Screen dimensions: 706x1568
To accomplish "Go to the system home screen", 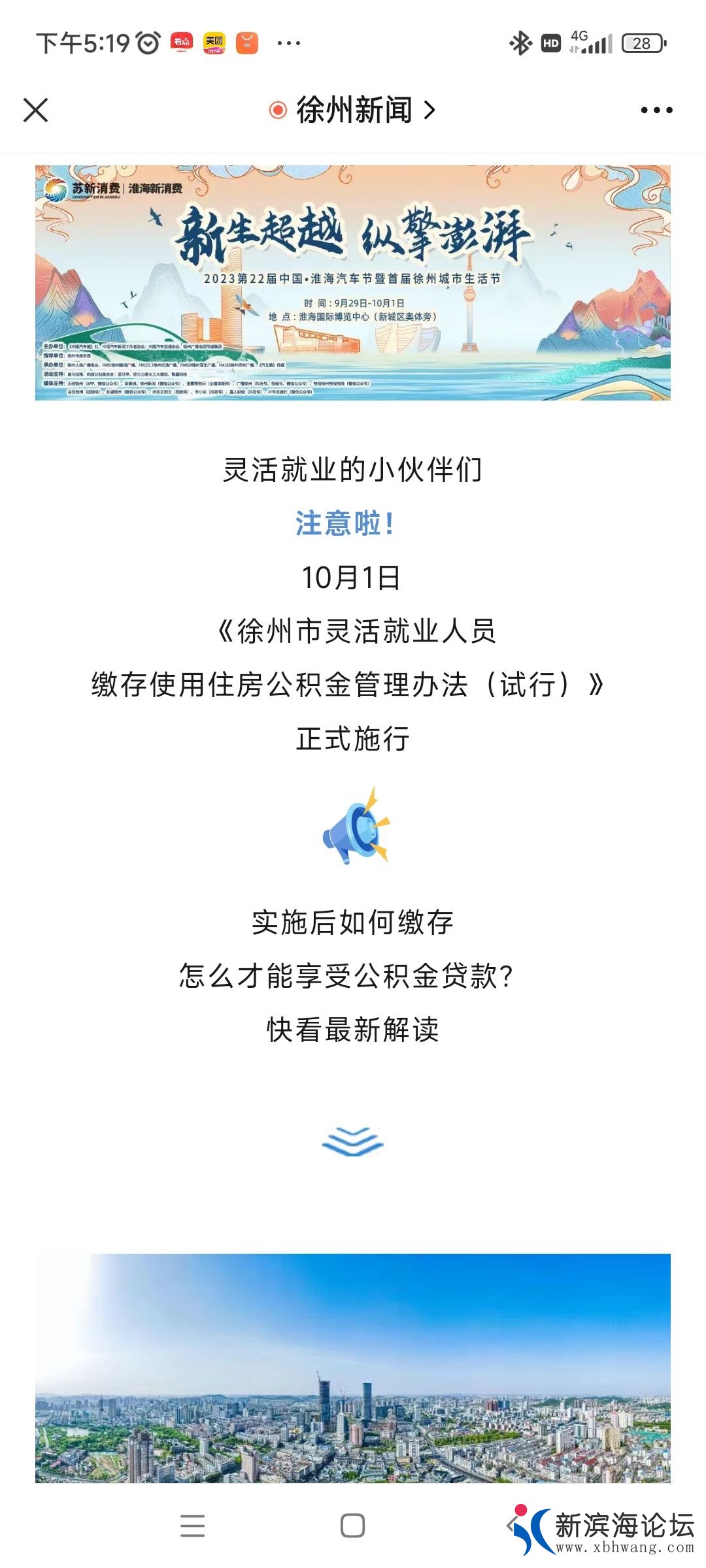I will pyautogui.click(x=352, y=1526).
